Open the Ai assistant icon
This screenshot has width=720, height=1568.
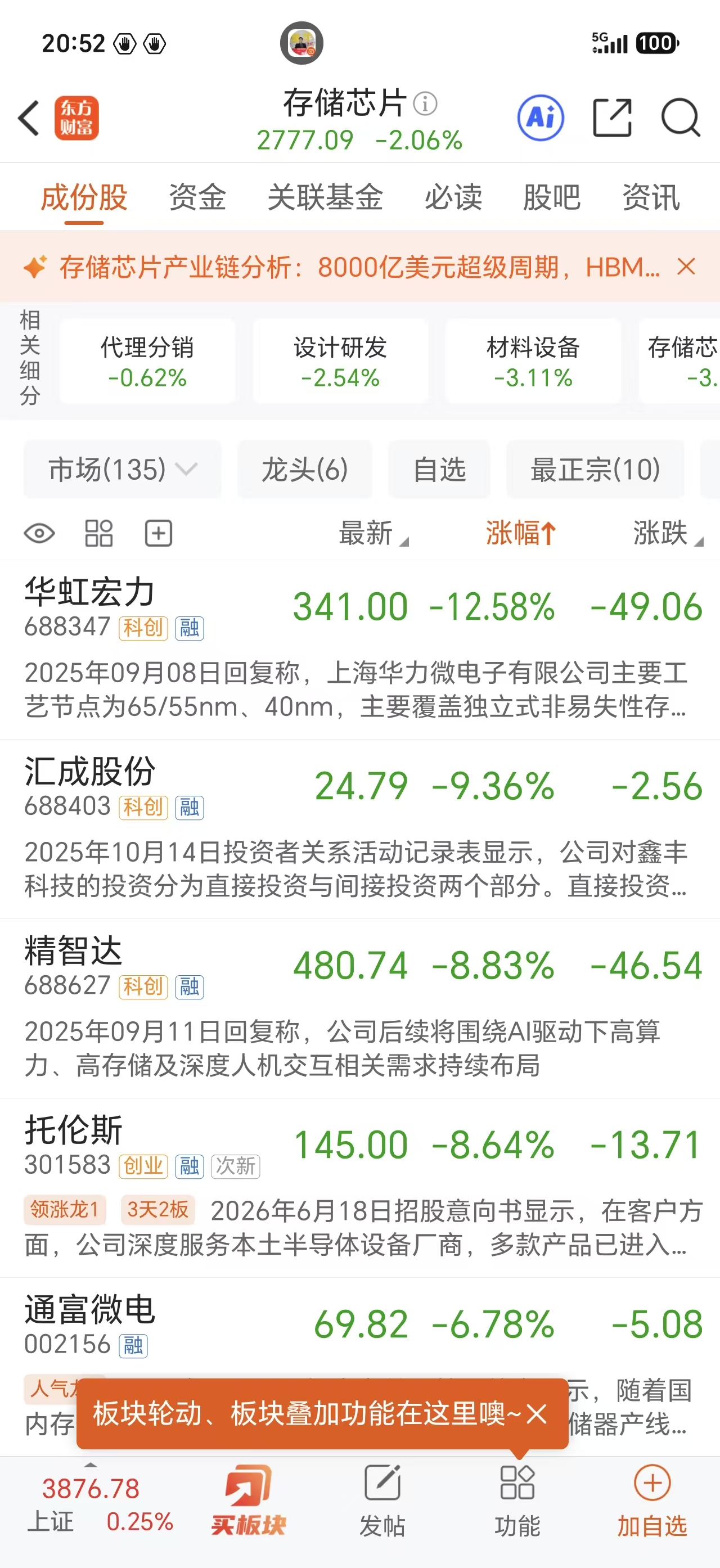[541, 118]
